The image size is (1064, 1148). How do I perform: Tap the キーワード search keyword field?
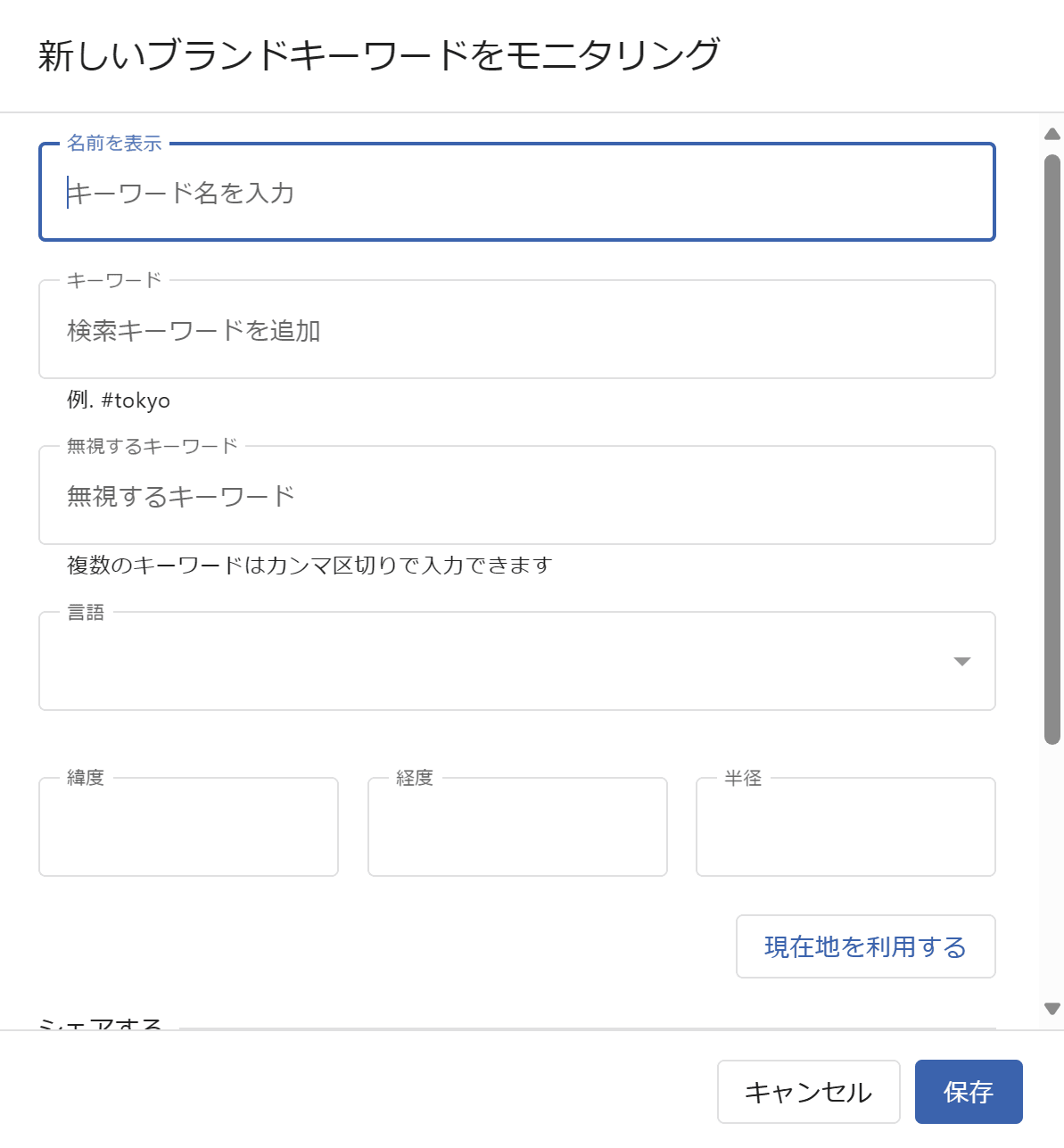point(516,330)
